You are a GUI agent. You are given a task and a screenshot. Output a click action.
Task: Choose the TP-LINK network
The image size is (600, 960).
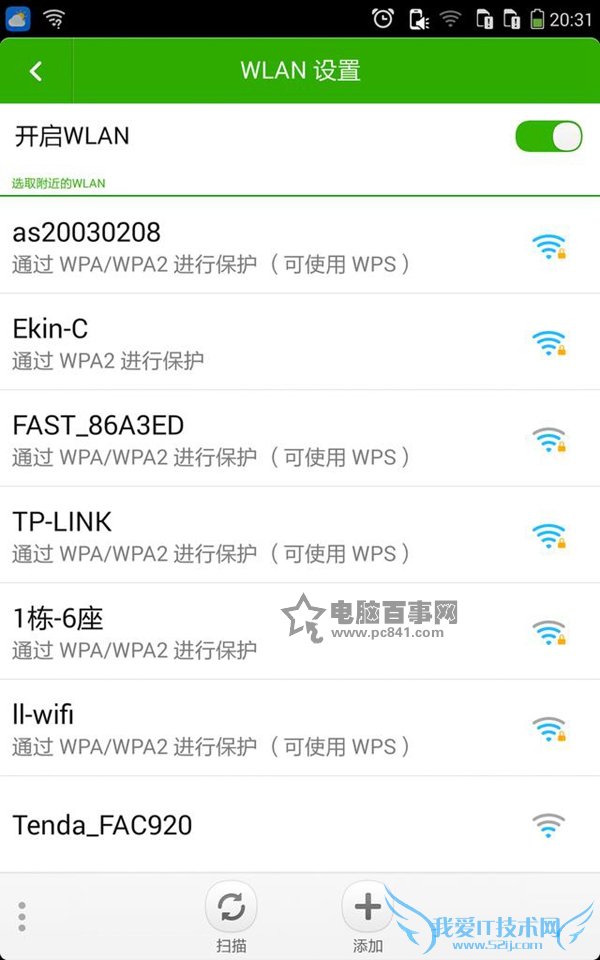click(x=300, y=535)
